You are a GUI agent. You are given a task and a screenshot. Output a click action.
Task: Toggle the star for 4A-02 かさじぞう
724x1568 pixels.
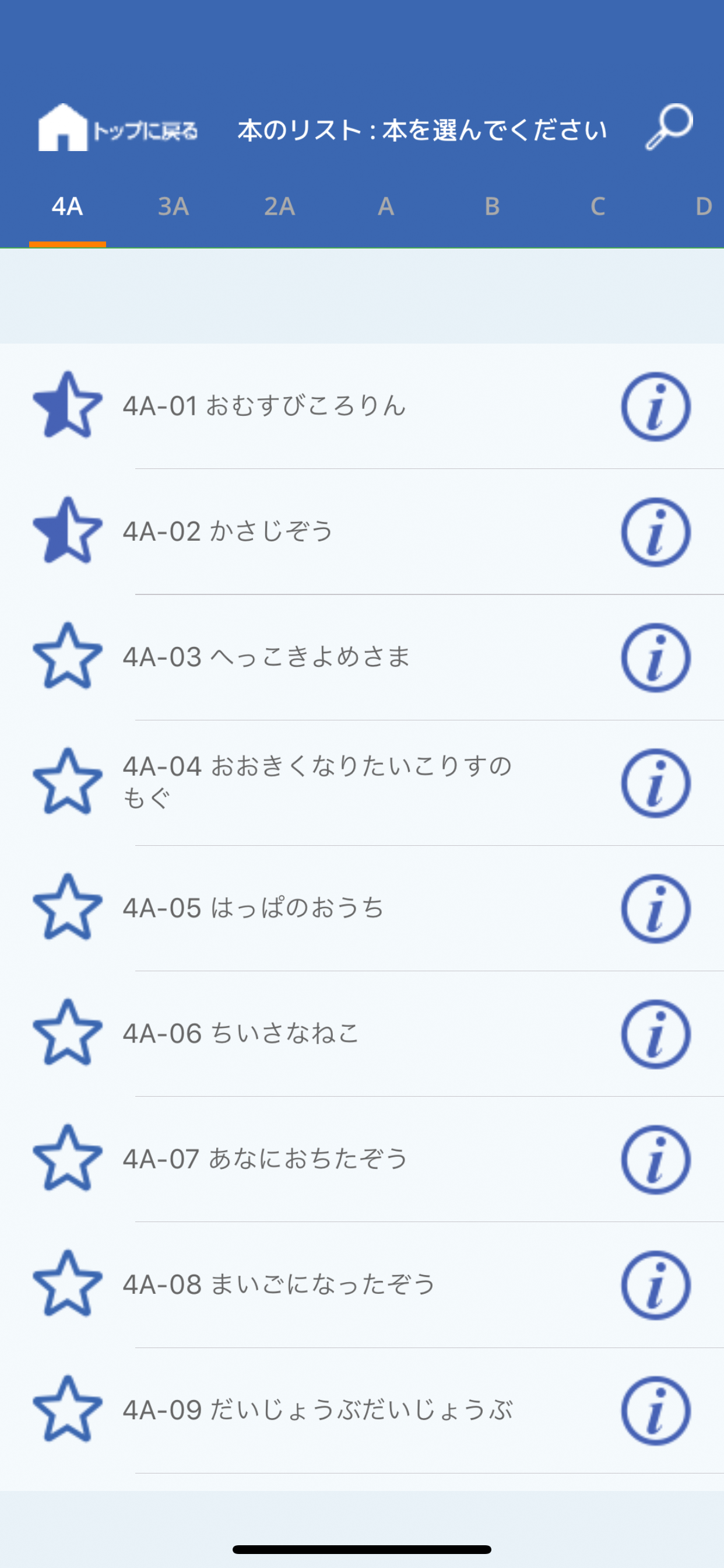tap(67, 531)
